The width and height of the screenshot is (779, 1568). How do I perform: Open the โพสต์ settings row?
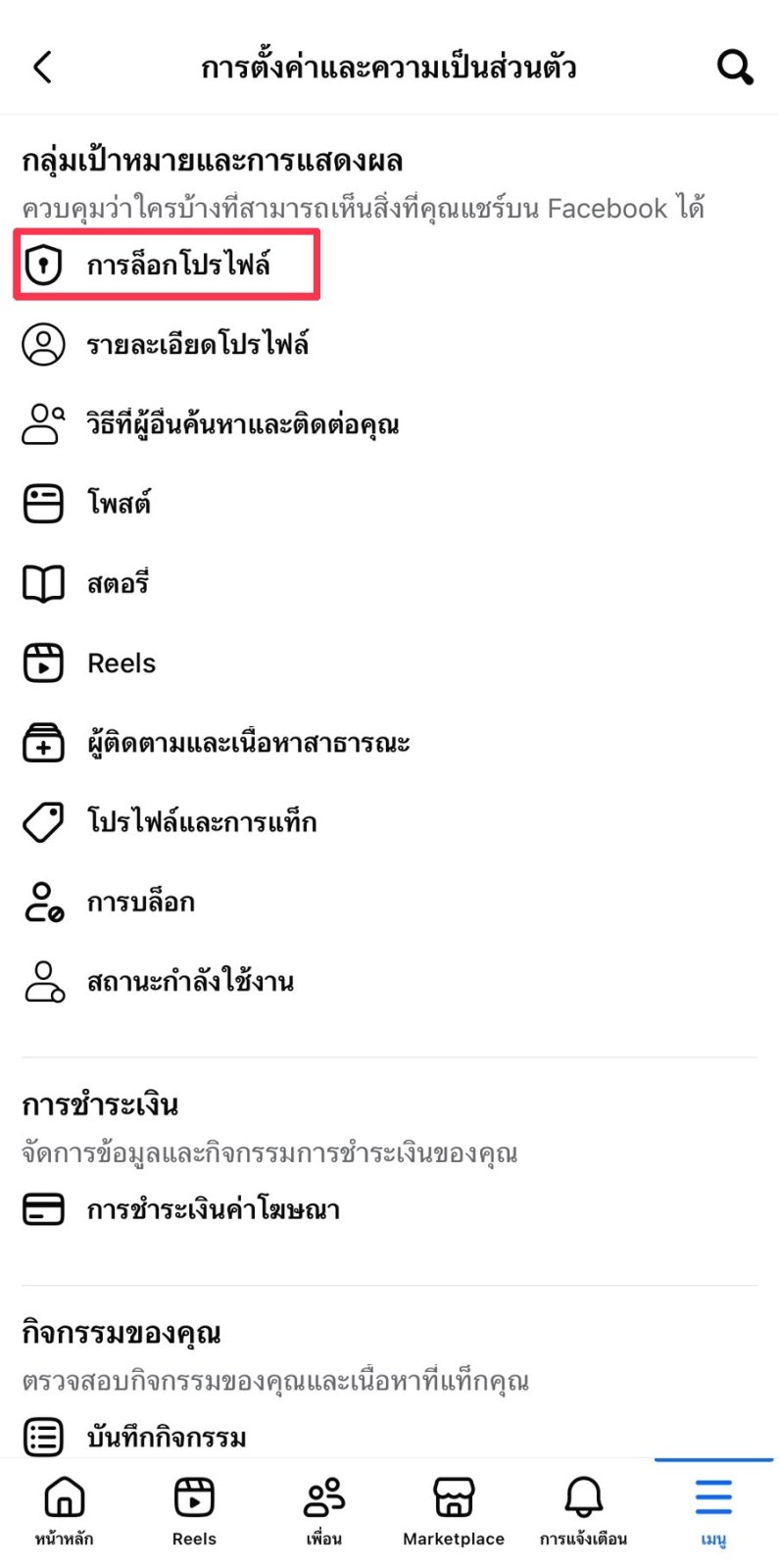[x=389, y=504]
